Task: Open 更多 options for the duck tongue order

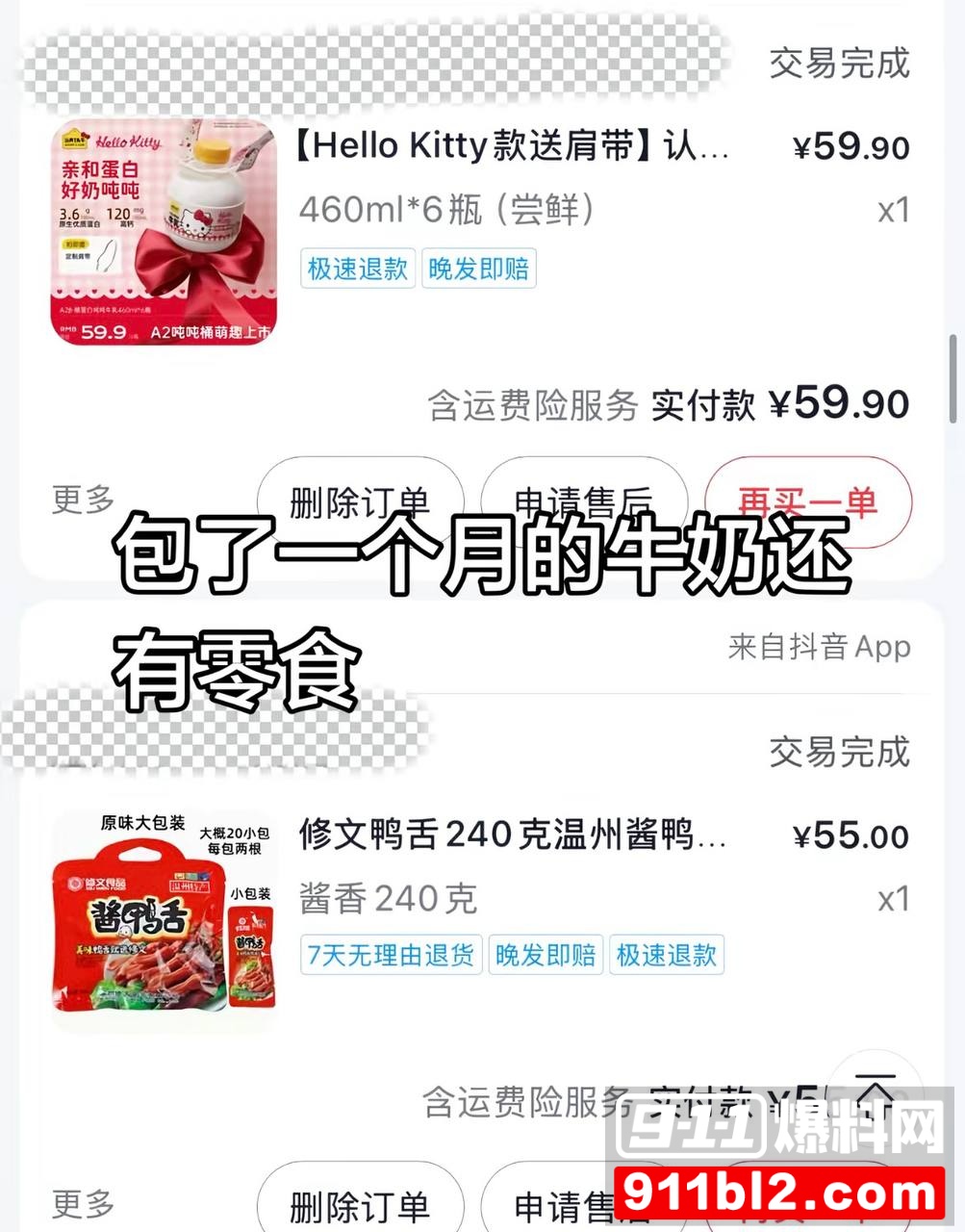Action: click(85, 1204)
